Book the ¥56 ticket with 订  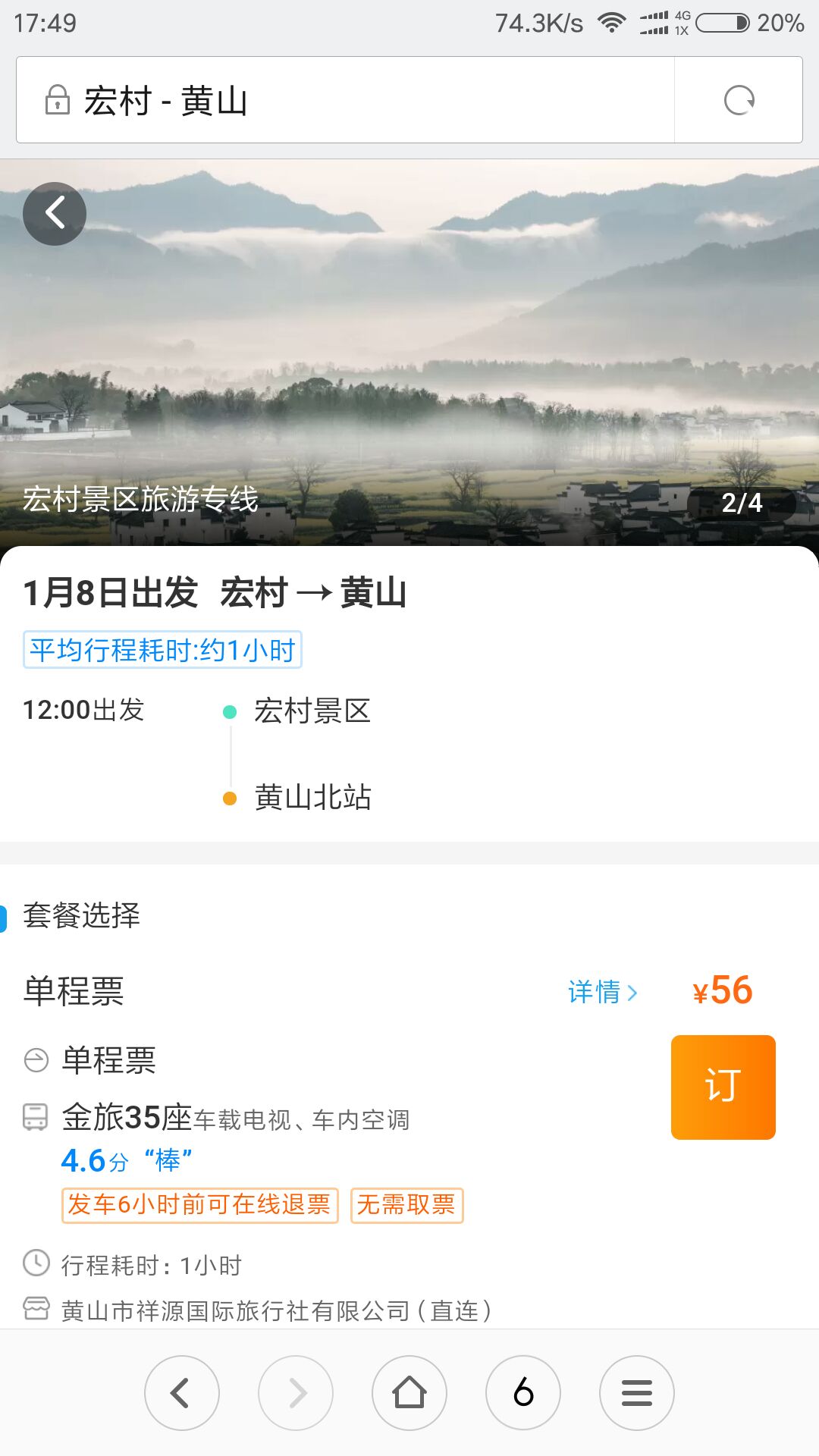click(x=723, y=1087)
